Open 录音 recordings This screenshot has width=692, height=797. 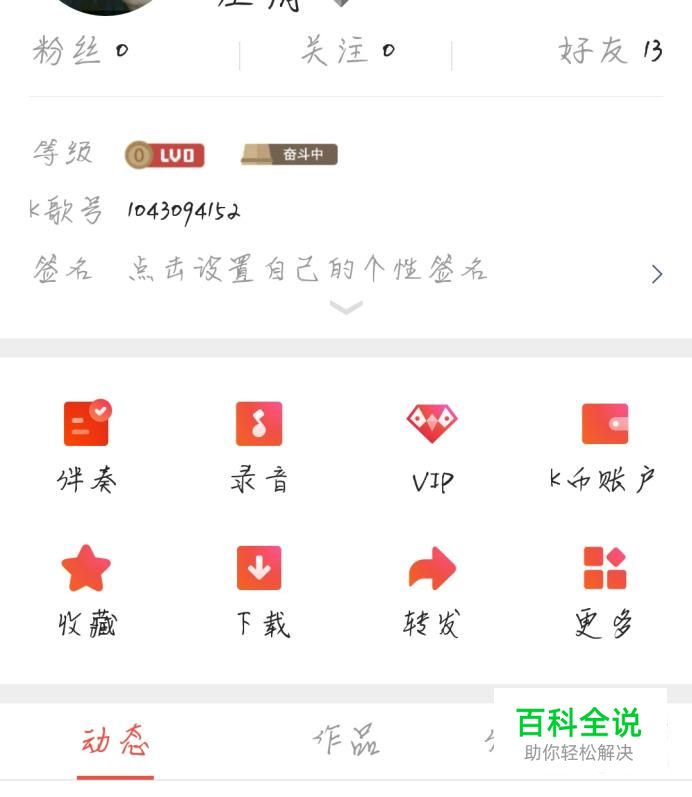[x=259, y=445]
